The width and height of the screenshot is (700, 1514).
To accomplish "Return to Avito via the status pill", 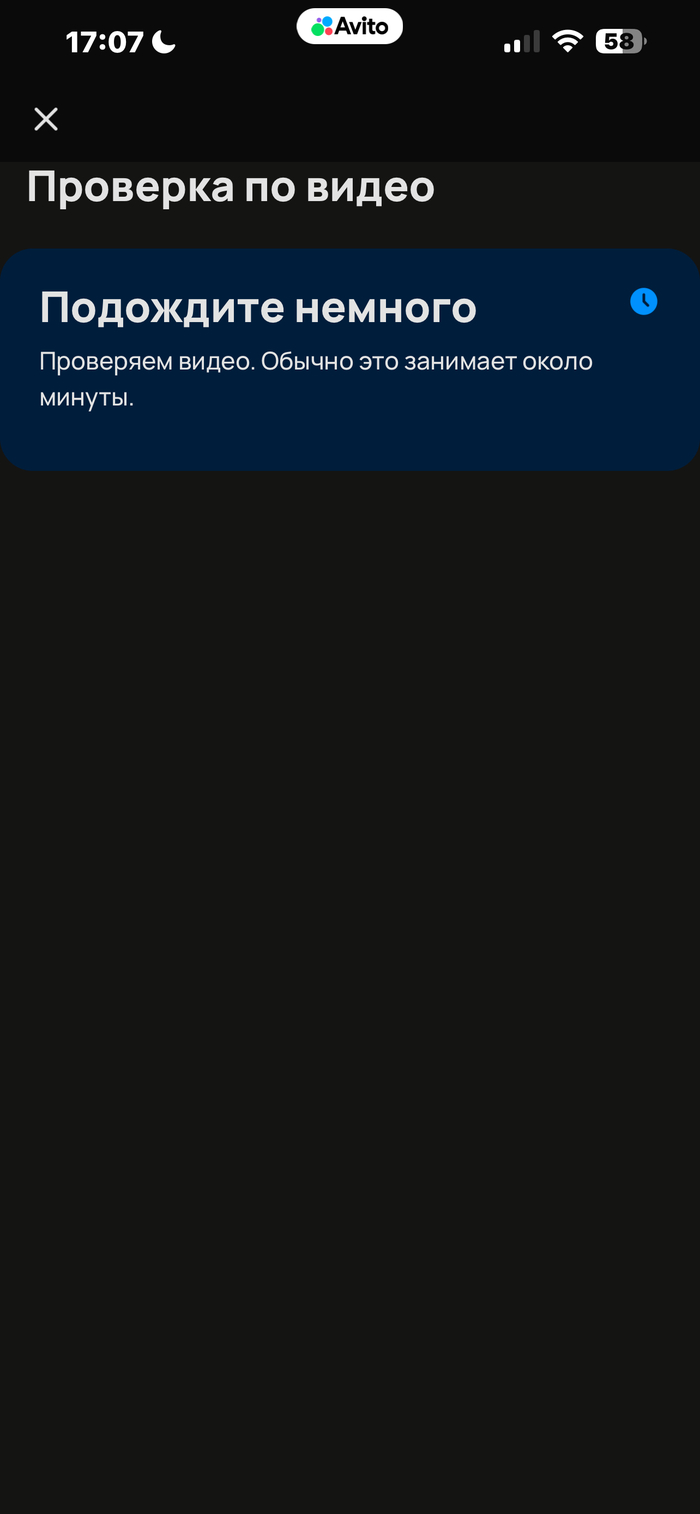I will coord(349,27).
